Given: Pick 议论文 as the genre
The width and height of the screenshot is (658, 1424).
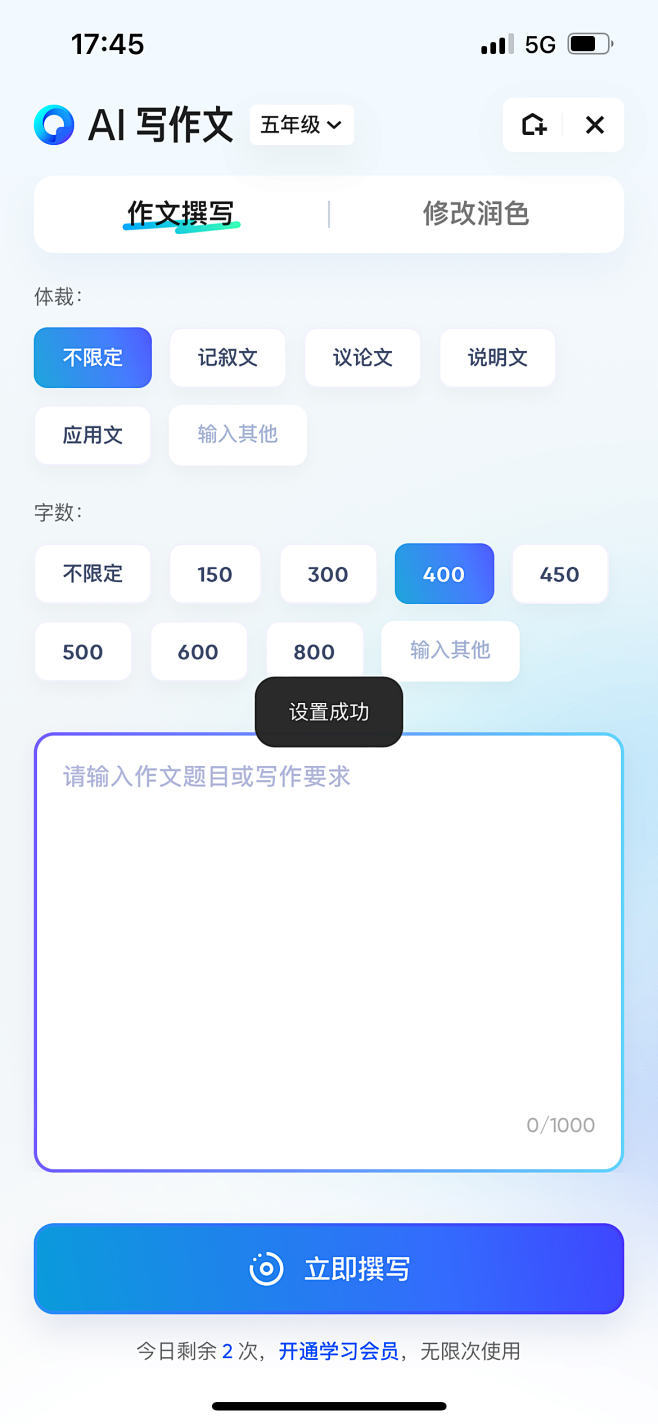Looking at the screenshot, I should pyautogui.click(x=363, y=357).
